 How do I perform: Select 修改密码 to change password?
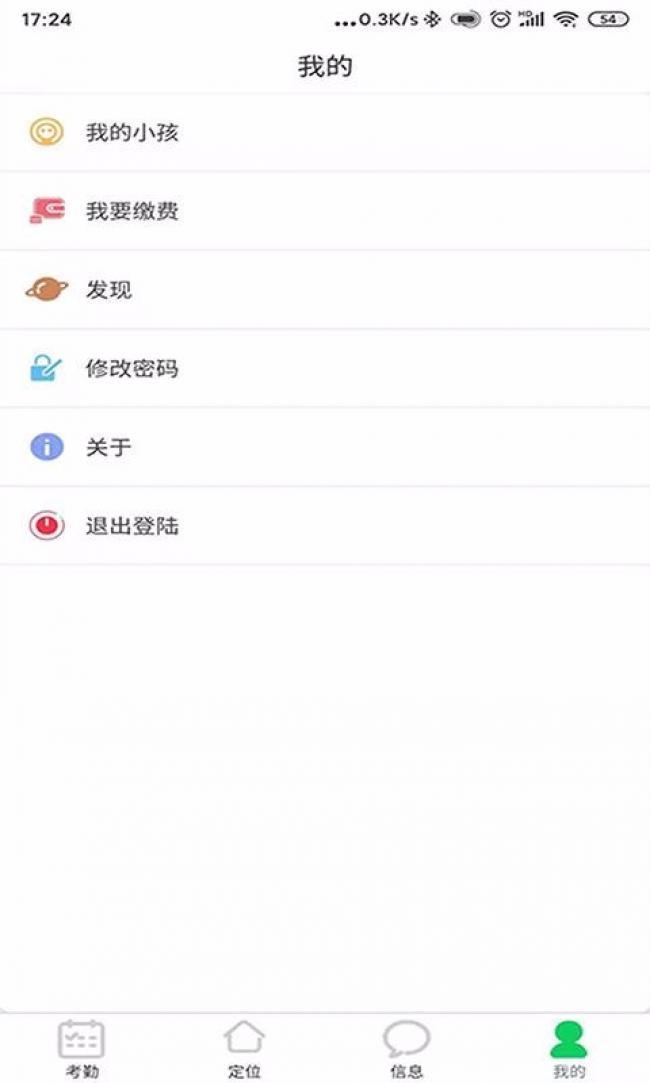325,368
